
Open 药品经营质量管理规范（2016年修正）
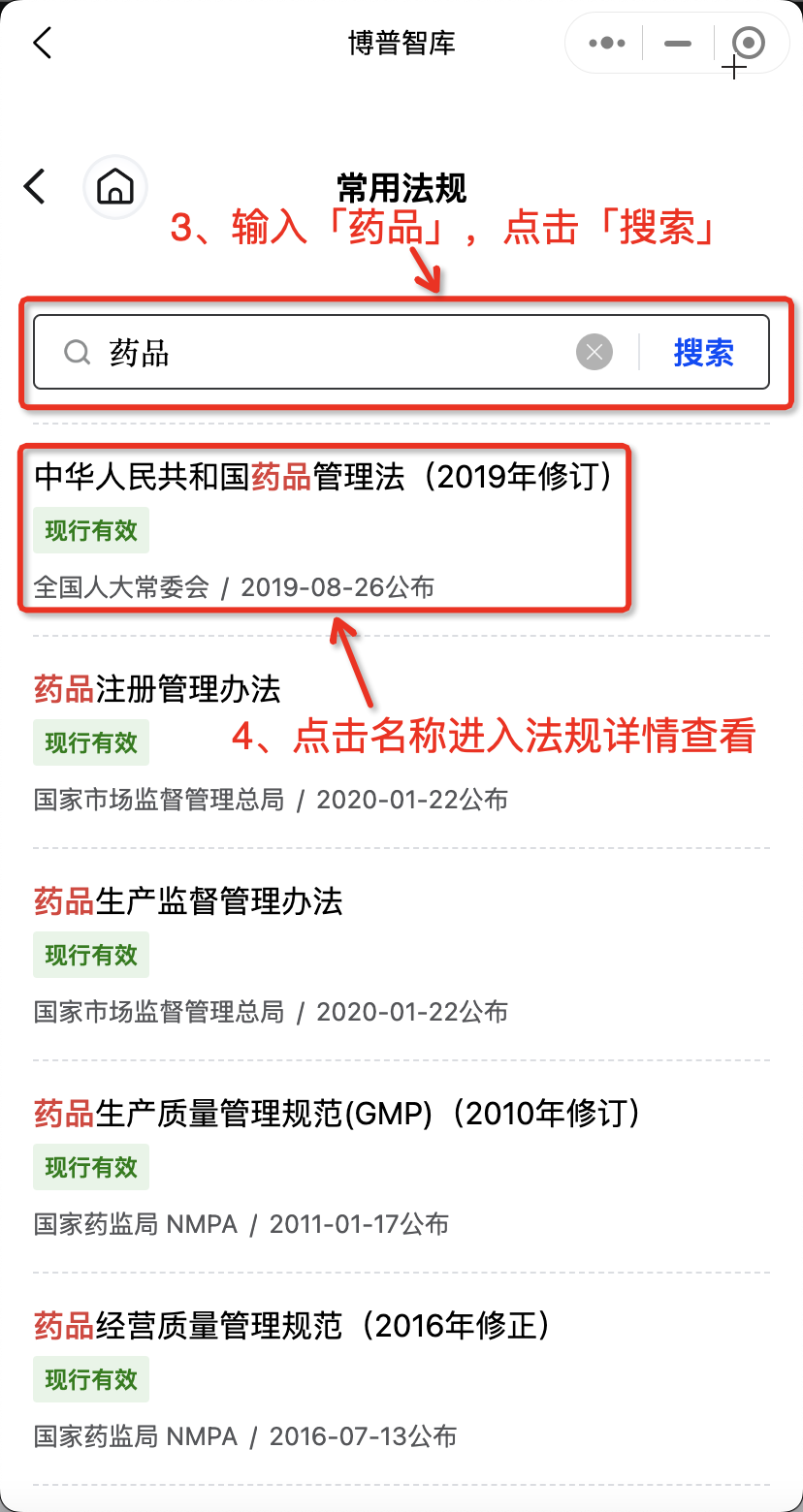coord(293,1326)
